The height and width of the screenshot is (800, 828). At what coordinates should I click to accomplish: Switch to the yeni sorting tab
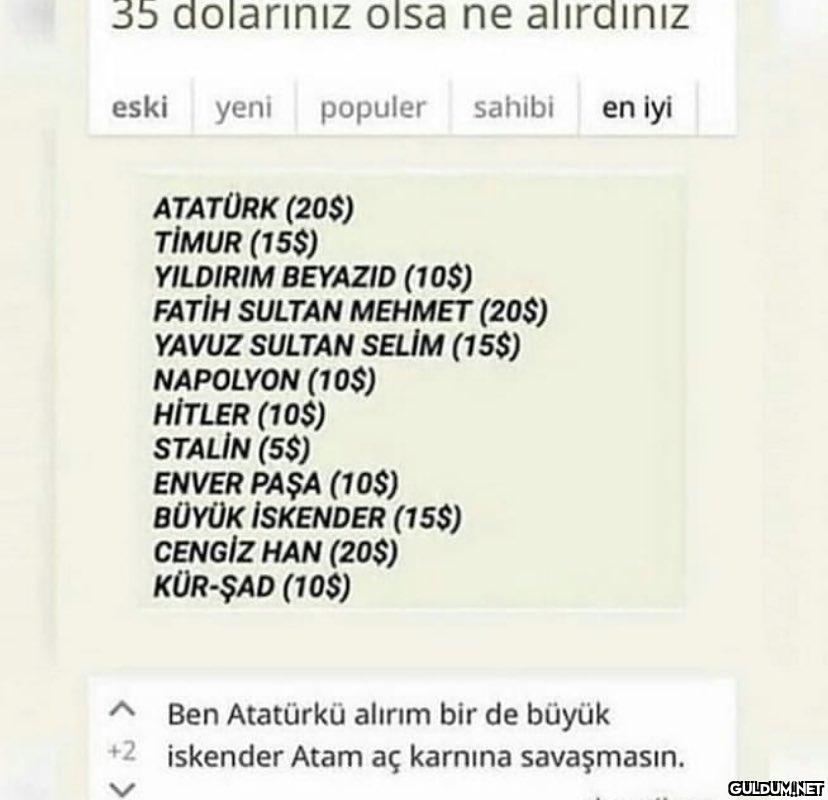243,108
